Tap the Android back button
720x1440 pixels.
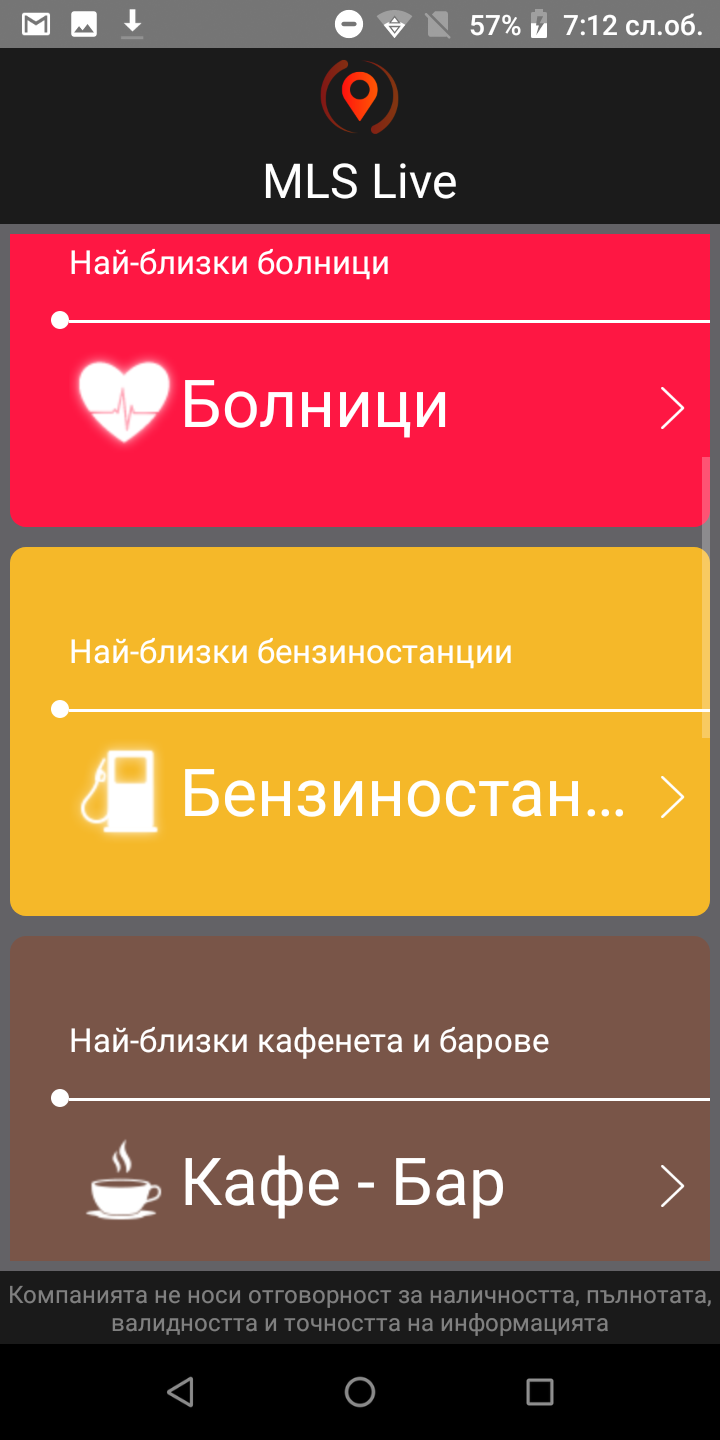tap(180, 1392)
